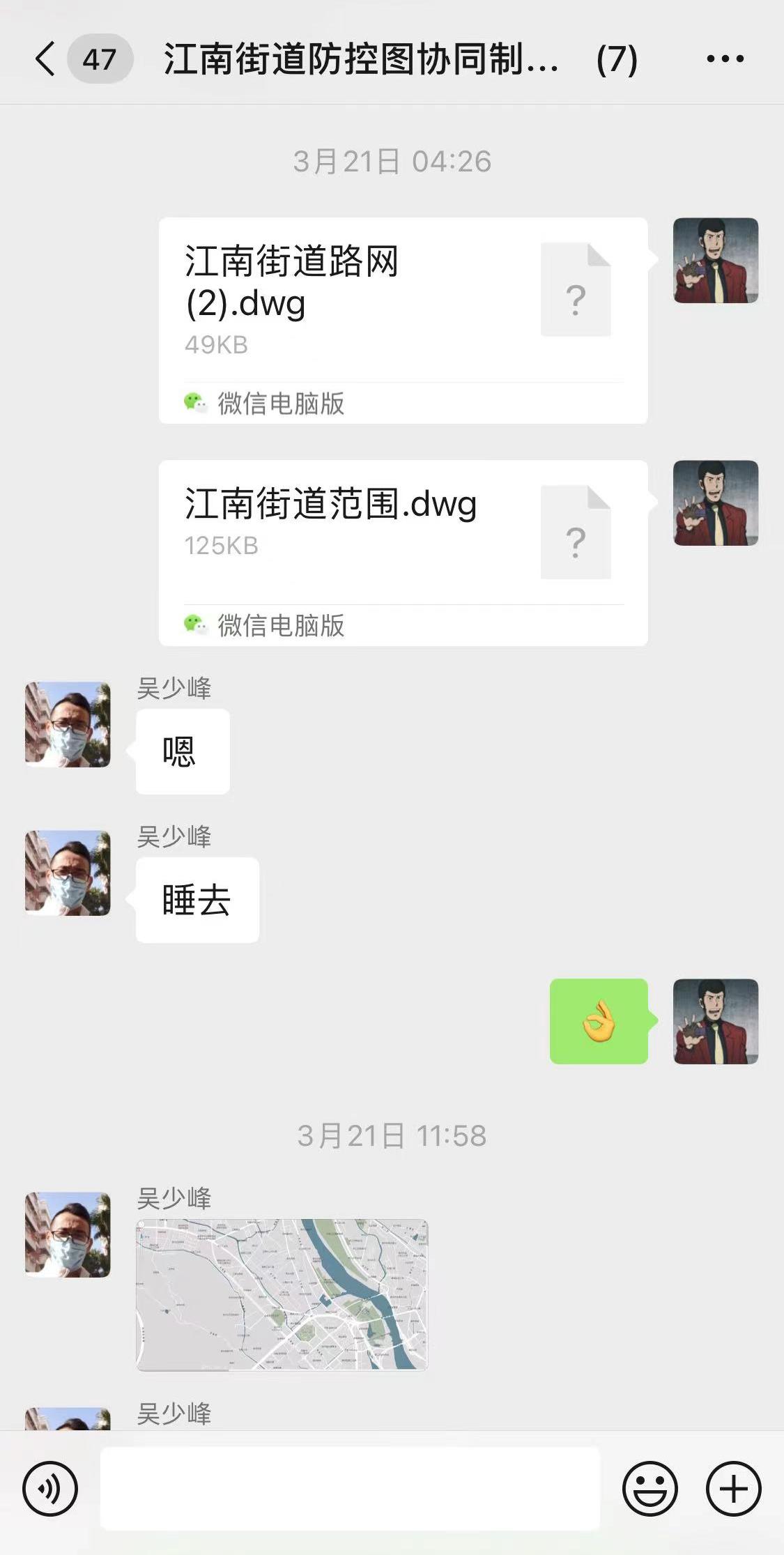Go back to the chat list
784x1555 pixels.
coord(46,59)
